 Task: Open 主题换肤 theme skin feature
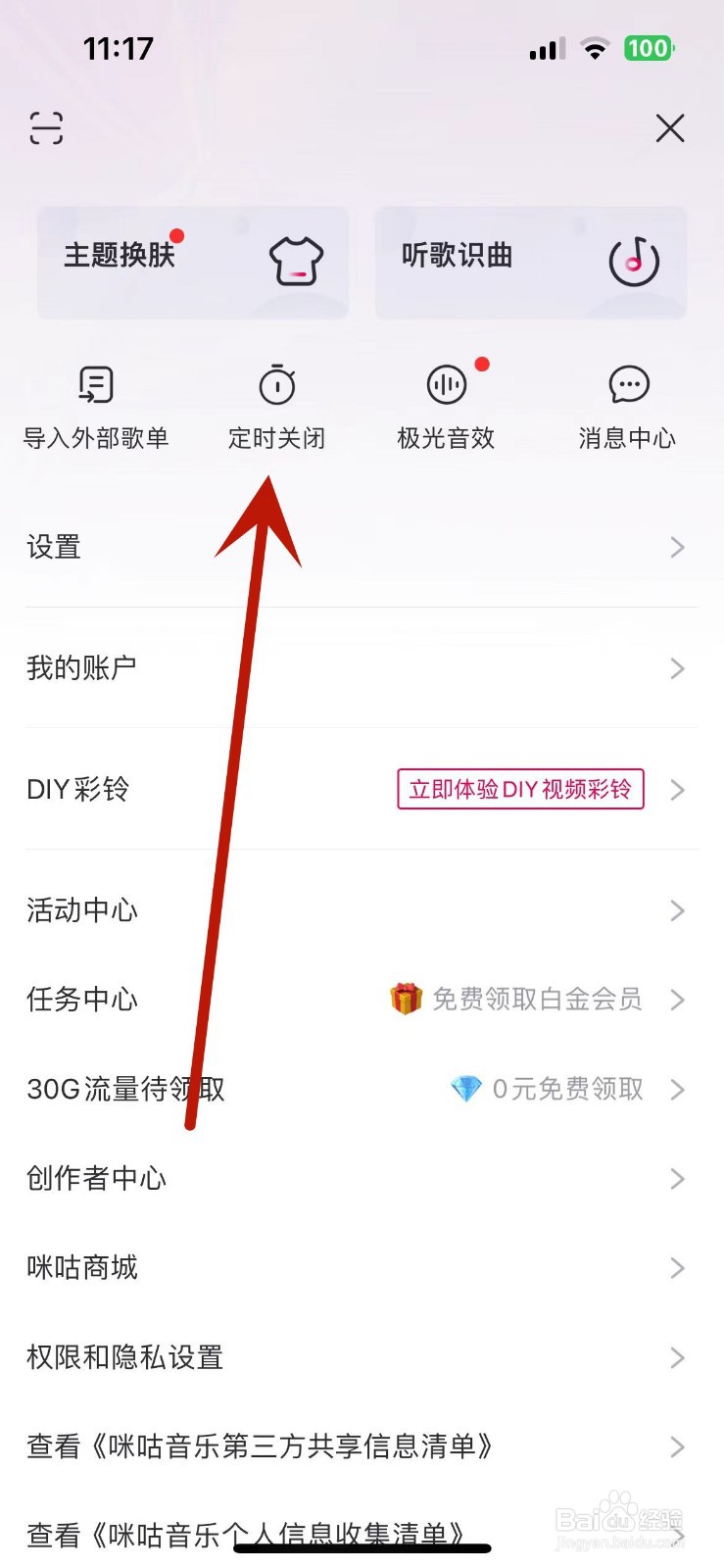point(192,260)
